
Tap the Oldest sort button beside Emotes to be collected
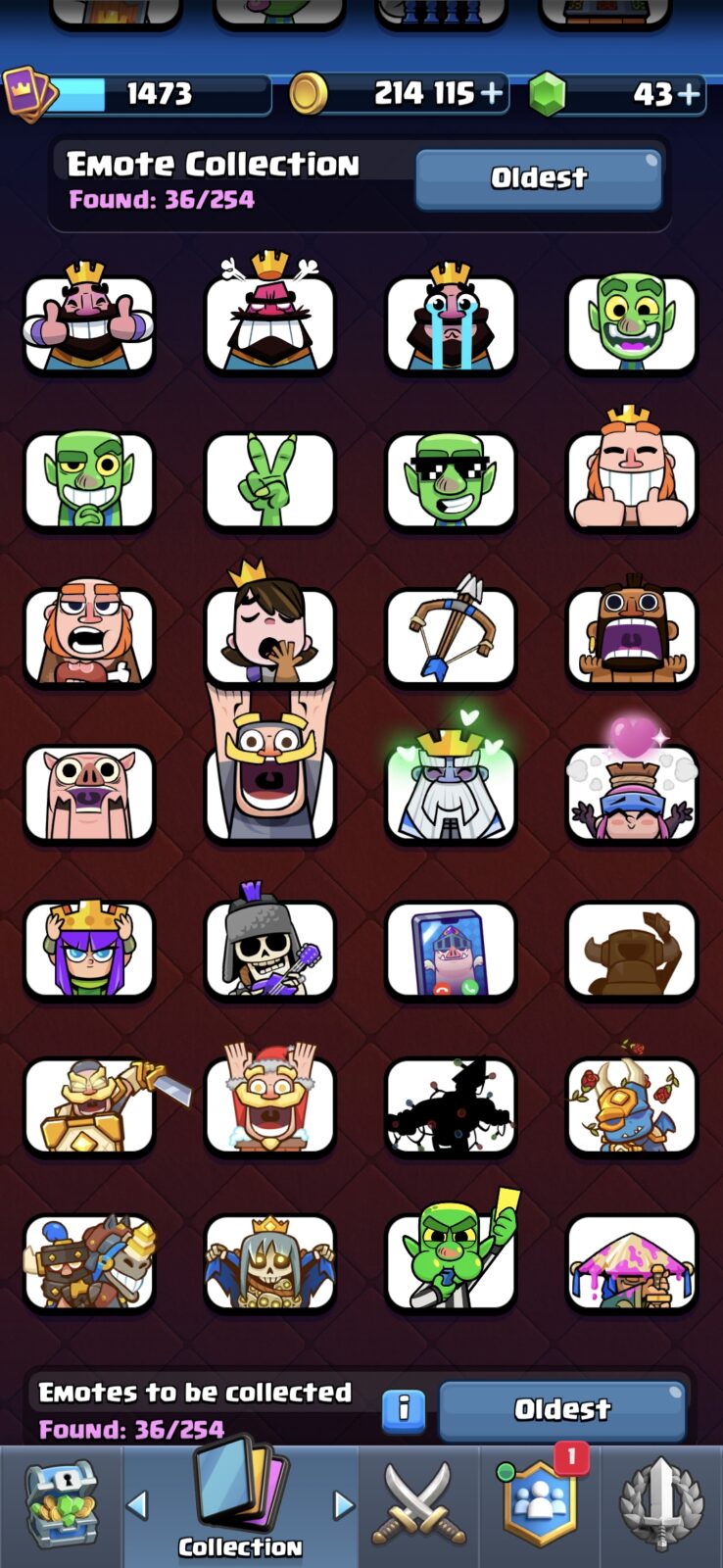point(562,1409)
